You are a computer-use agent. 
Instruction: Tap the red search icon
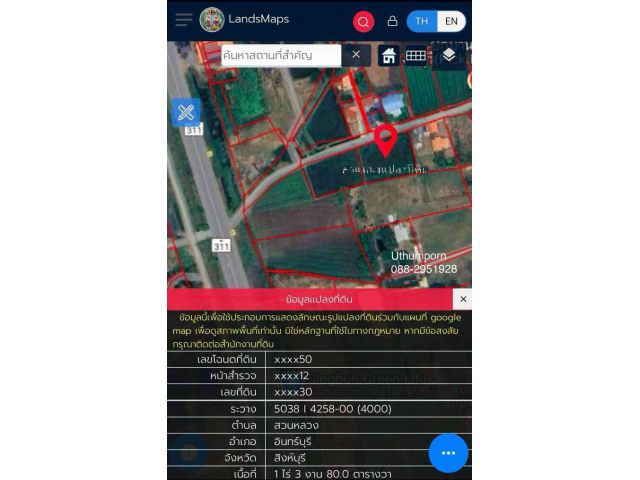coord(363,21)
